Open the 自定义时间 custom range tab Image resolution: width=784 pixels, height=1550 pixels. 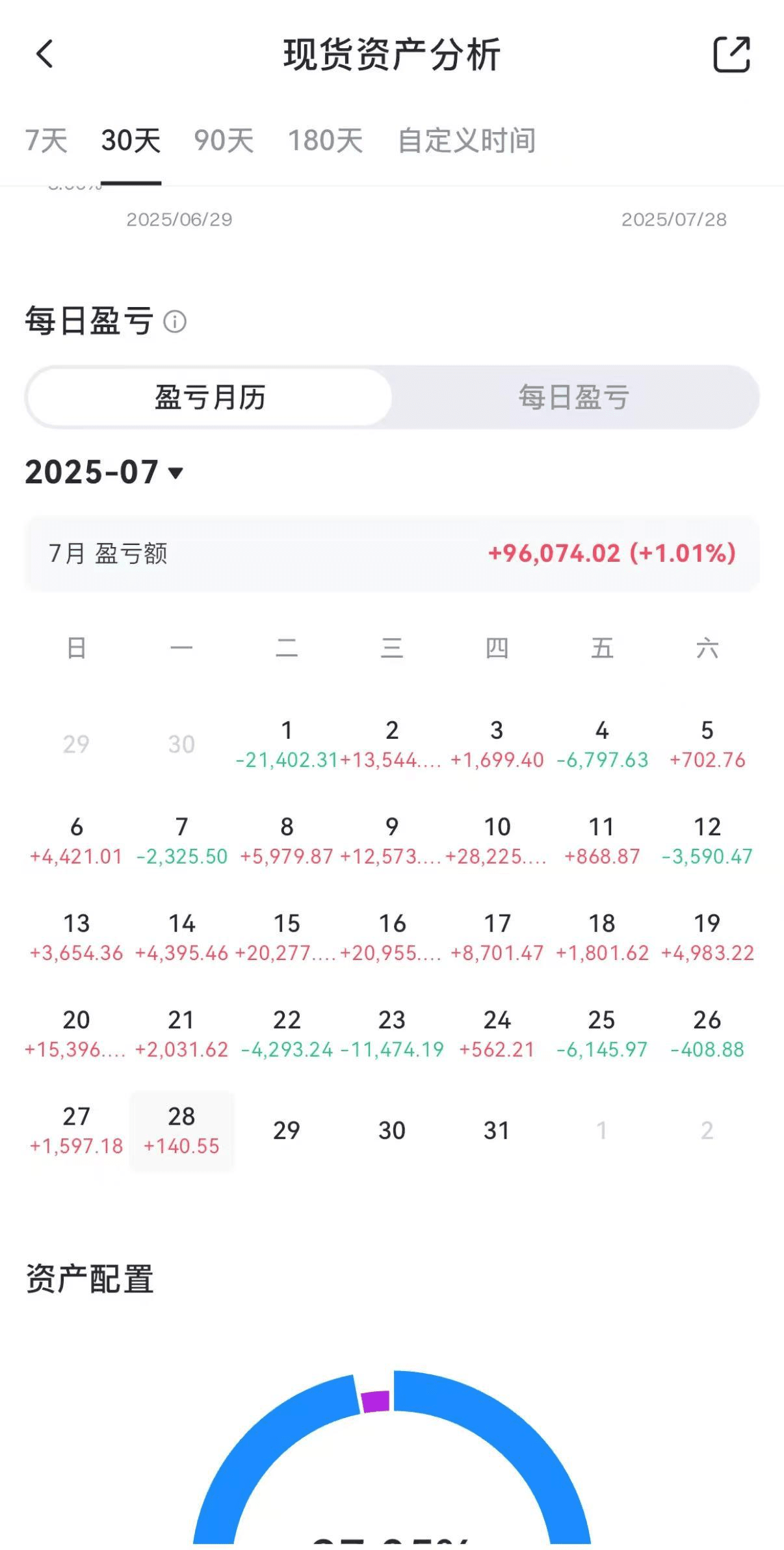pos(466,140)
